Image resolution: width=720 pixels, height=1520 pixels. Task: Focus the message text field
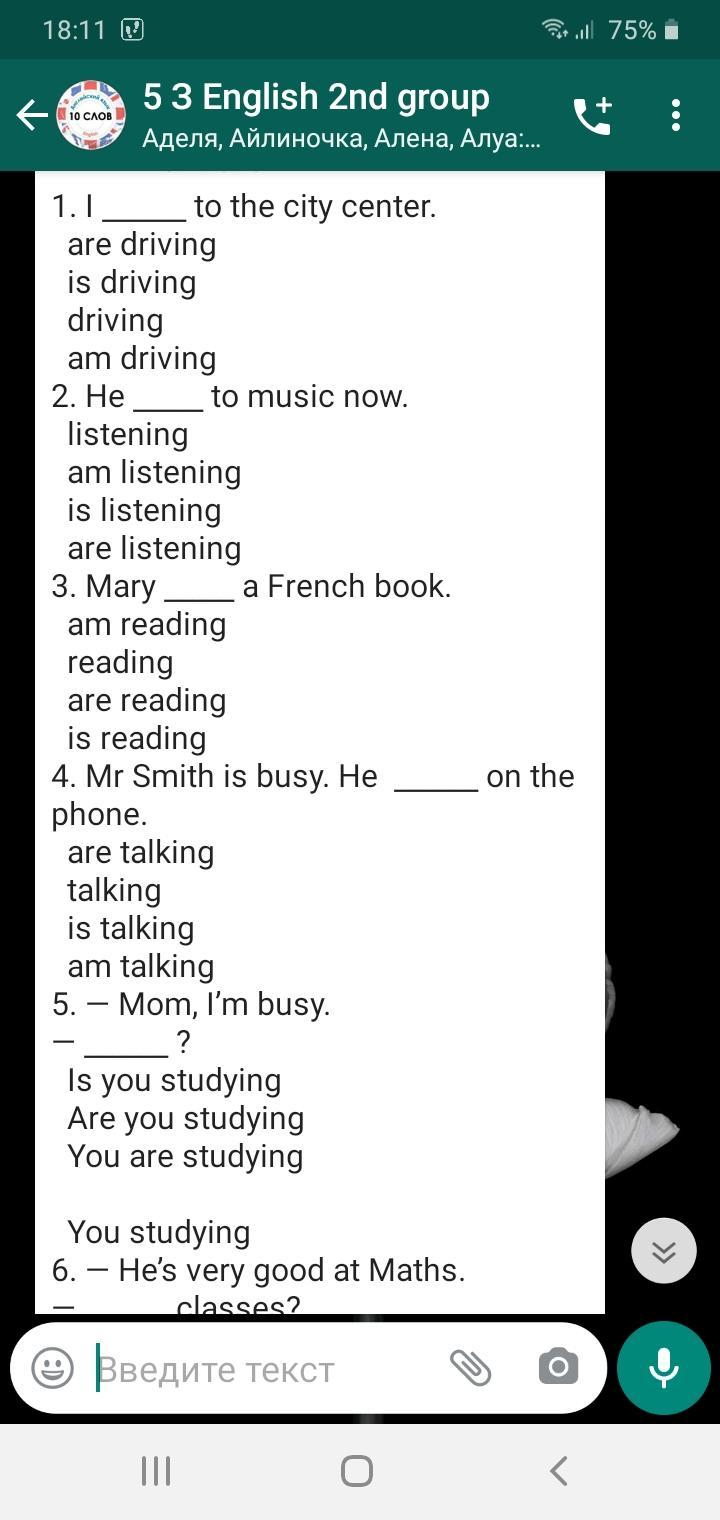[260, 1368]
